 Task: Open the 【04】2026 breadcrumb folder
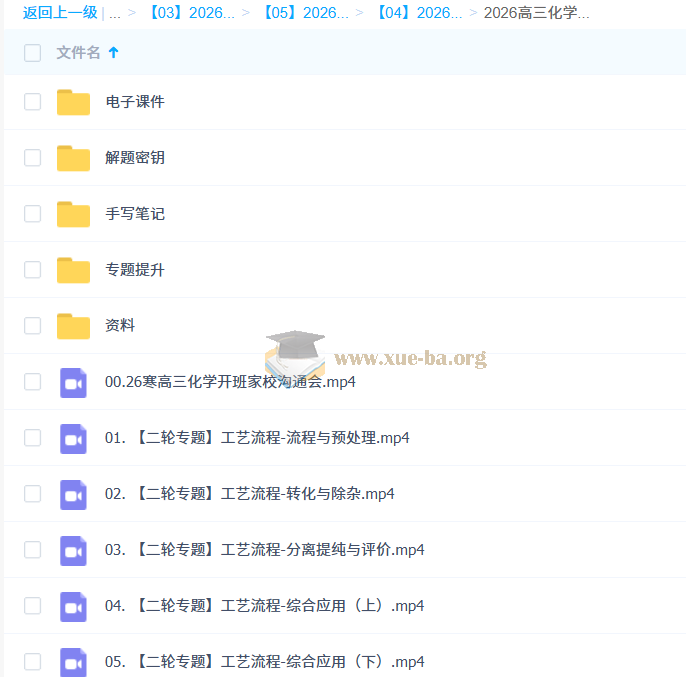click(419, 13)
